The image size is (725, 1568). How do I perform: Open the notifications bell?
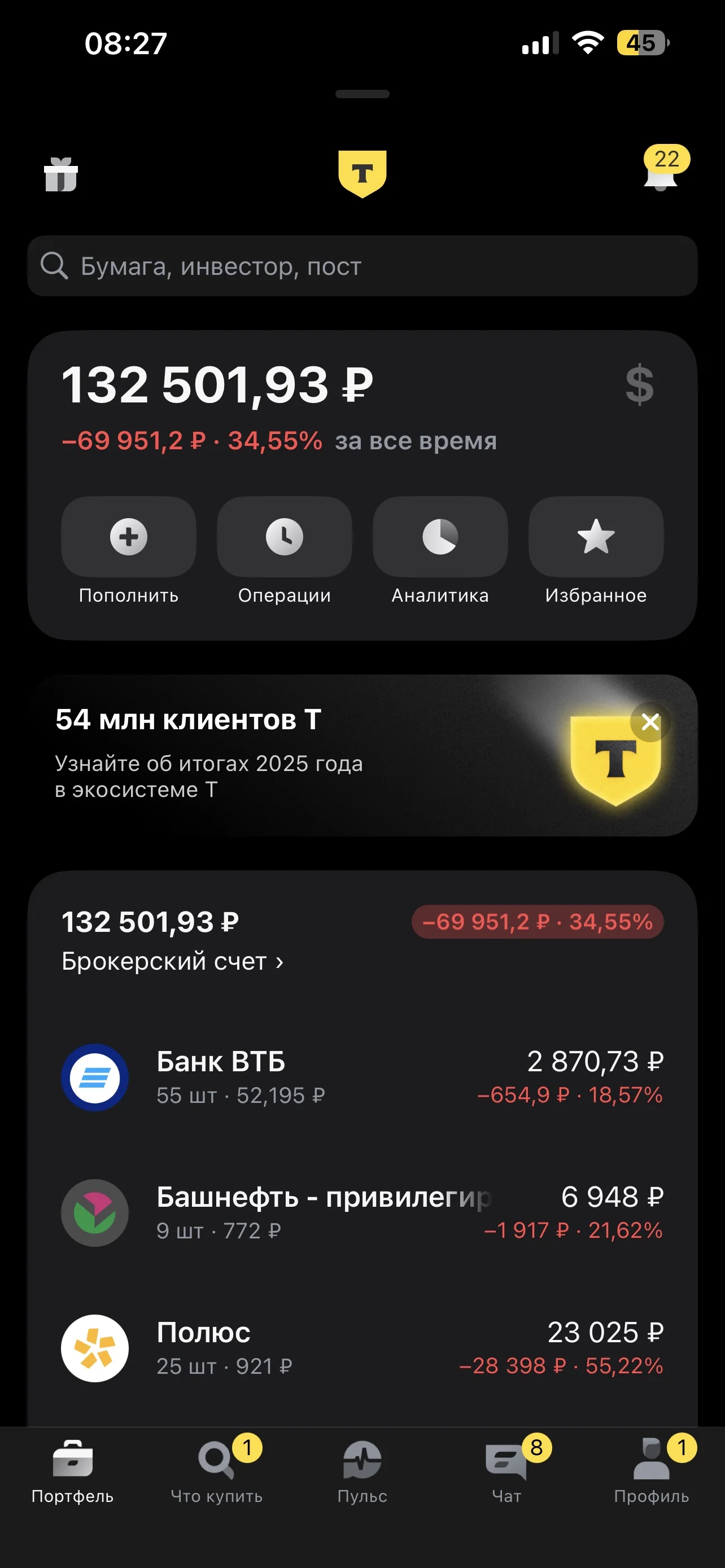click(x=661, y=173)
